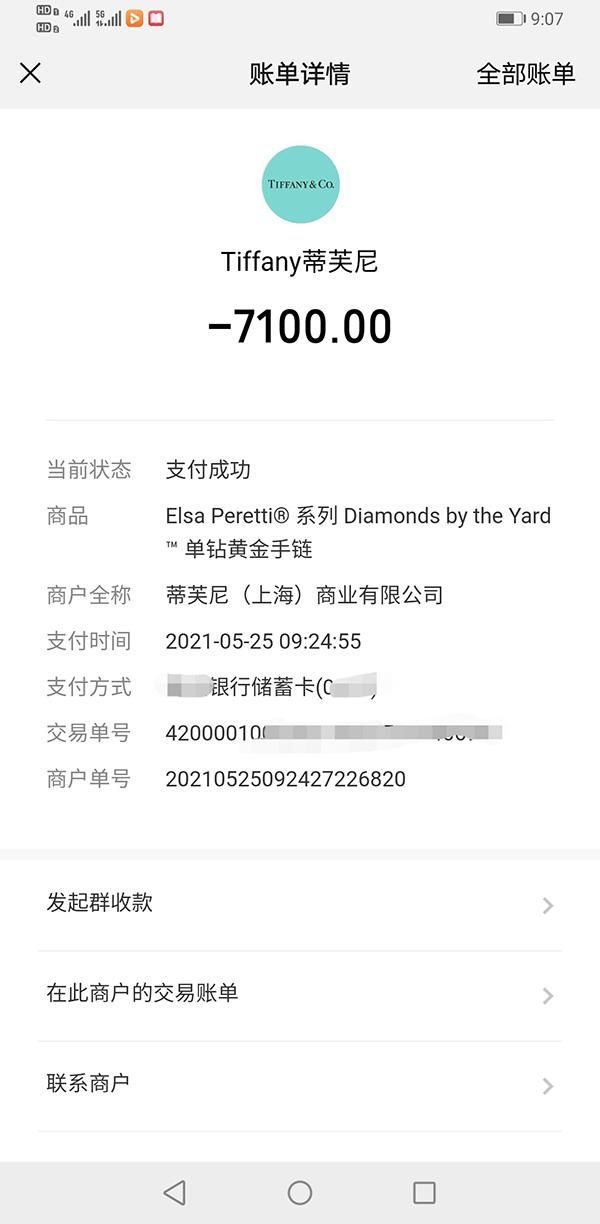
Task: View 在此商户的交易账单
Action: point(300,994)
